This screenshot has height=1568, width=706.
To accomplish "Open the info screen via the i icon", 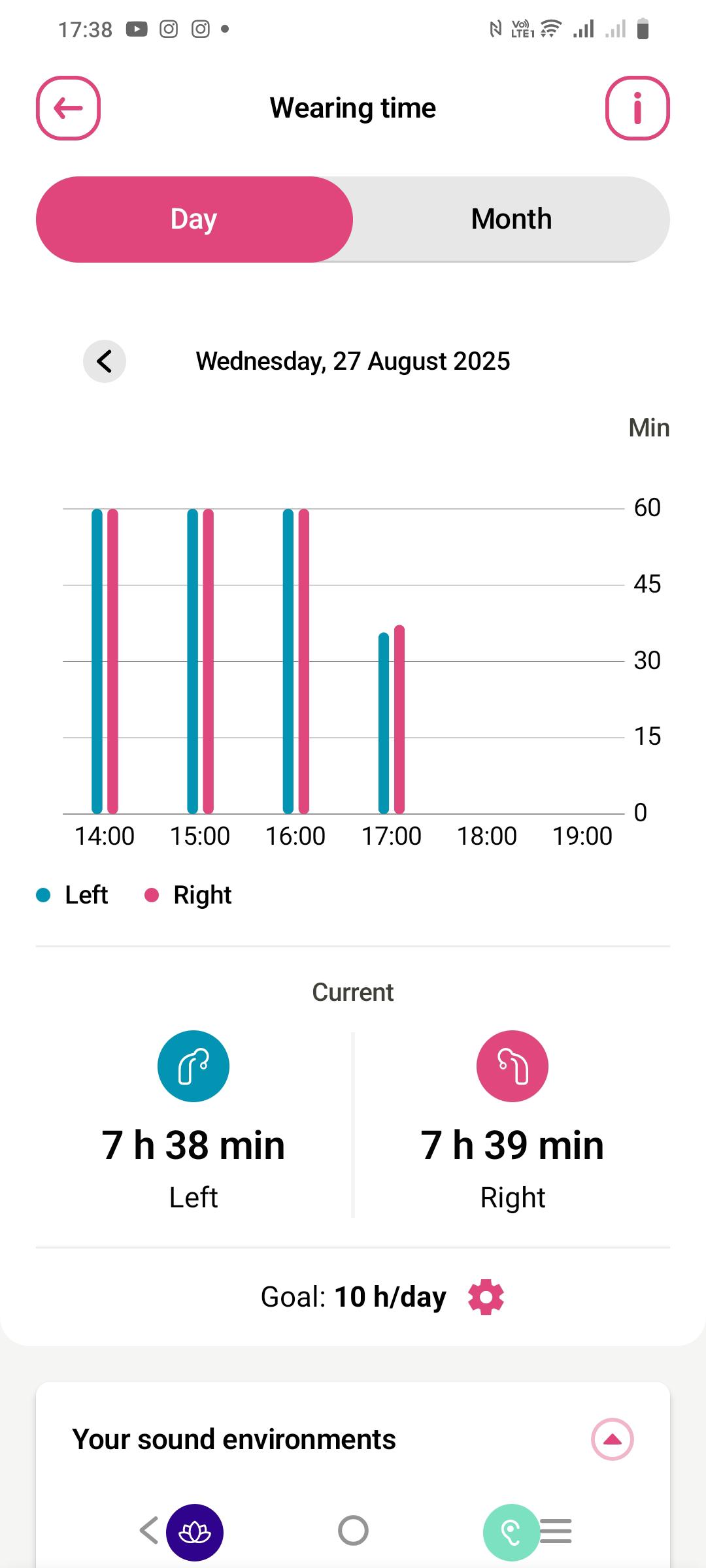I will tap(637, 108).
